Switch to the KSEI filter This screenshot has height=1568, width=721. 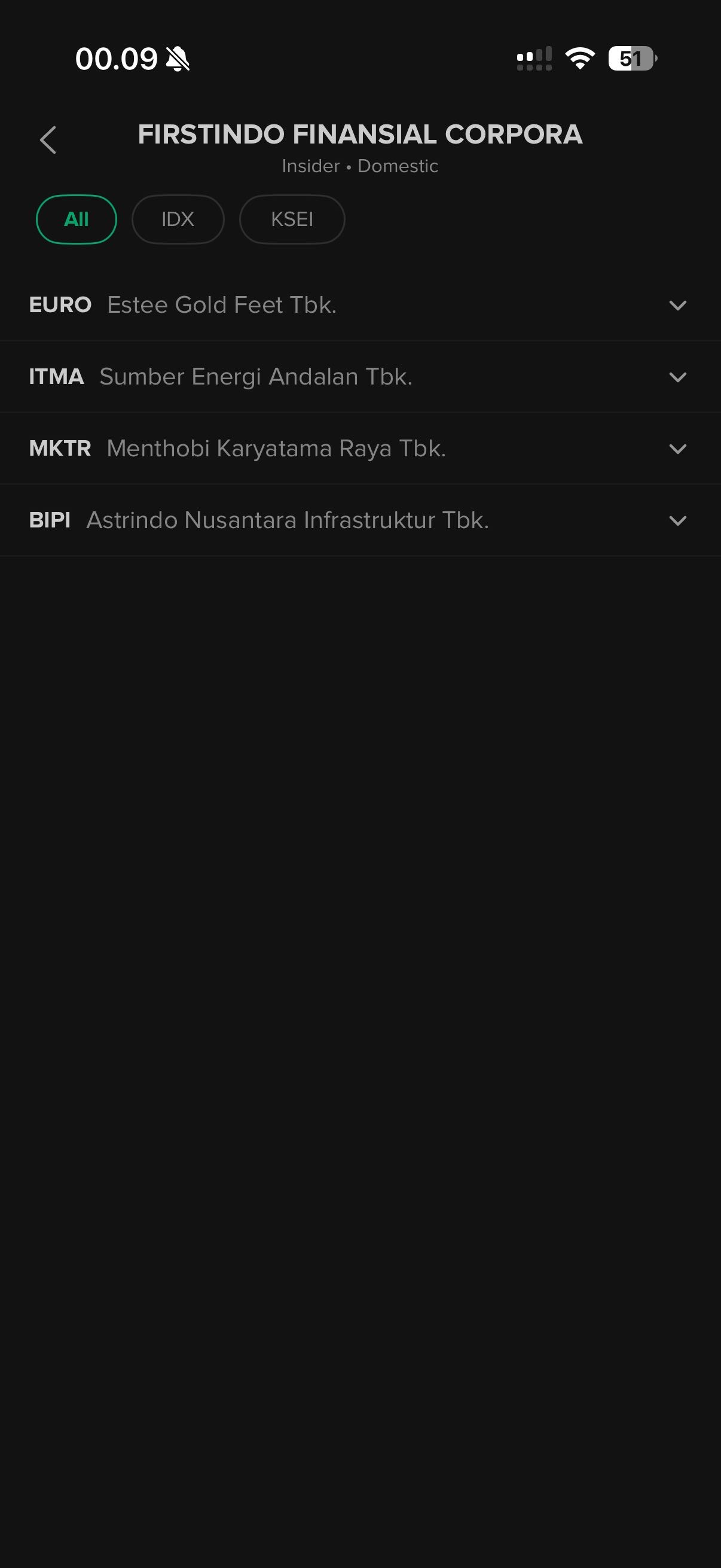tap(292, 219)
